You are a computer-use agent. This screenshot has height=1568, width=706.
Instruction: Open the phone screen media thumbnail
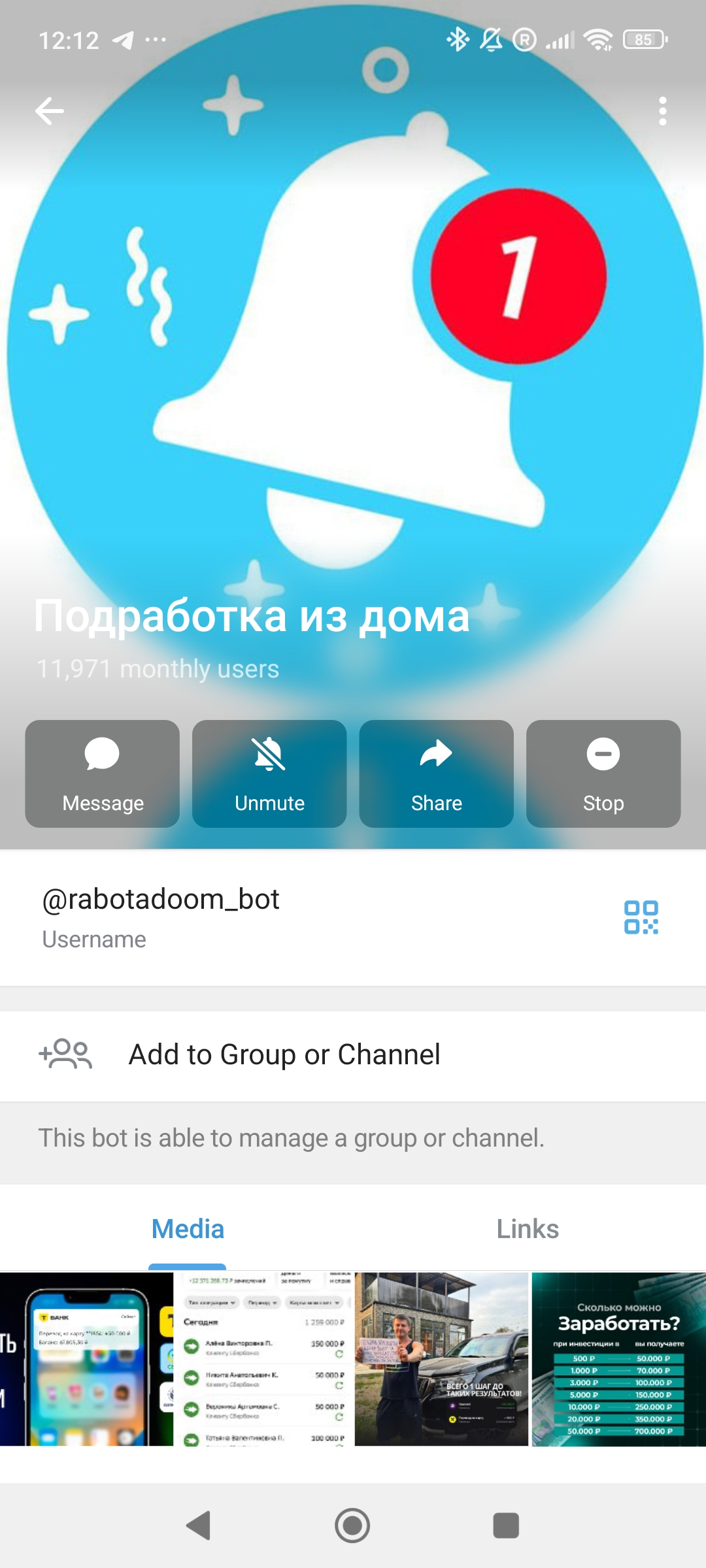click(x=86, y=1359)
